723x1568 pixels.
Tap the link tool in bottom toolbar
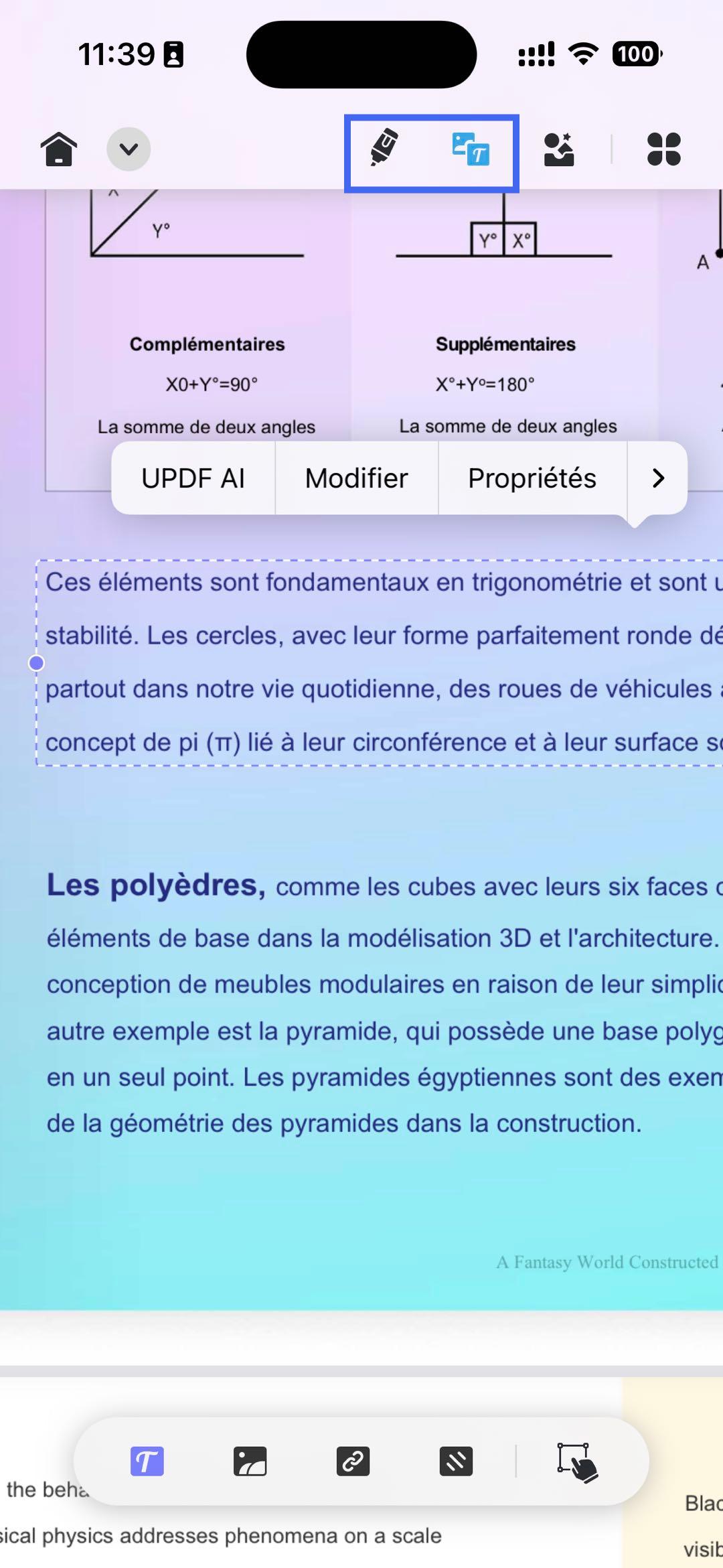(x=353, y=1462)
